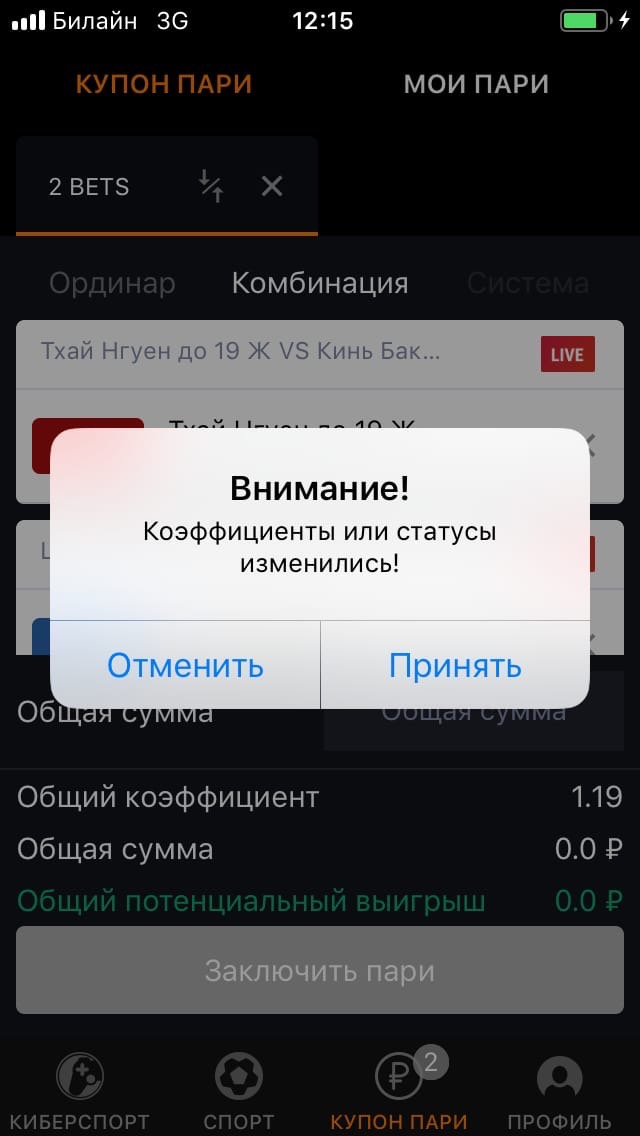Viewport: 640px width, 1136px height.
Task: Clear the 2 Bets coupon with X
Action: tap(272, 186)
